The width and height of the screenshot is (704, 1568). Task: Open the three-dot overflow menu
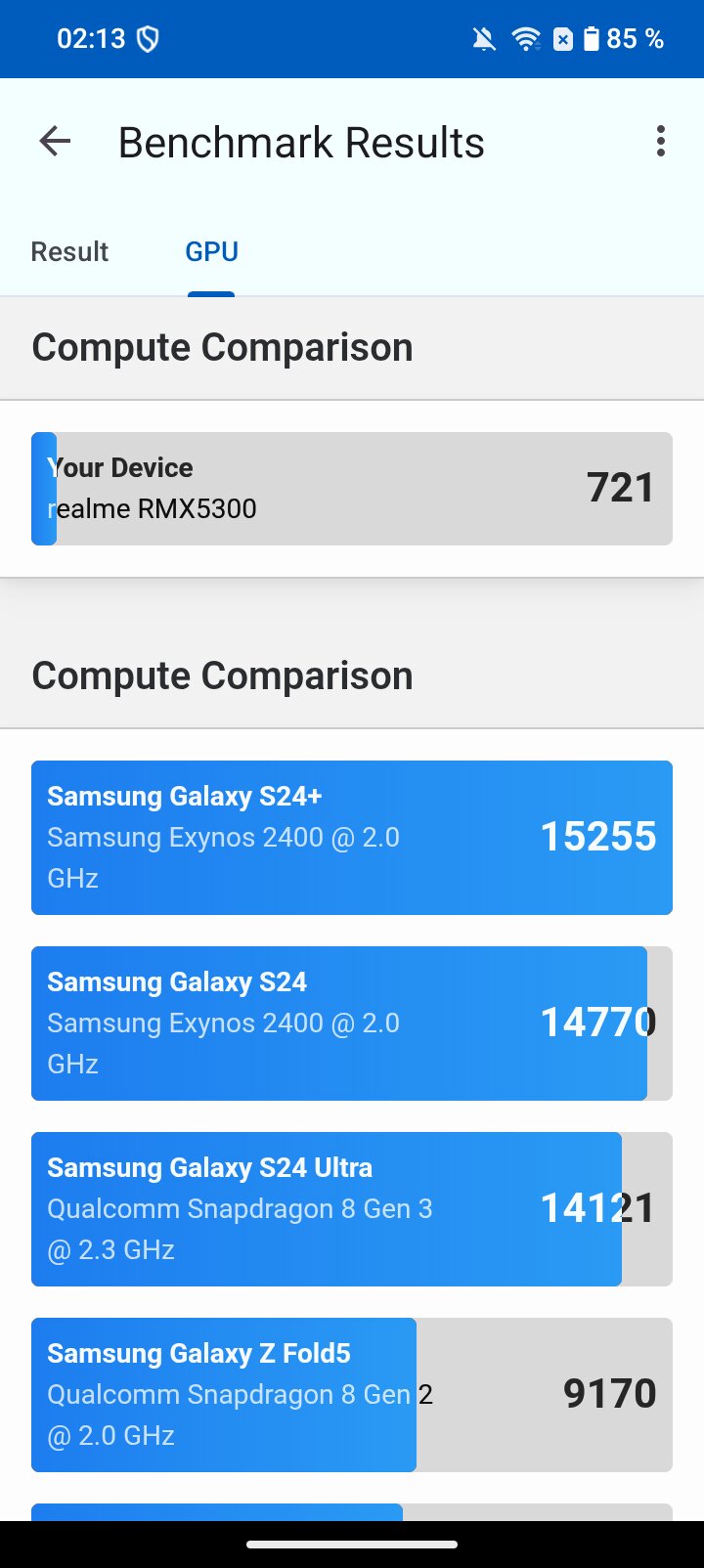click(661, 142)
